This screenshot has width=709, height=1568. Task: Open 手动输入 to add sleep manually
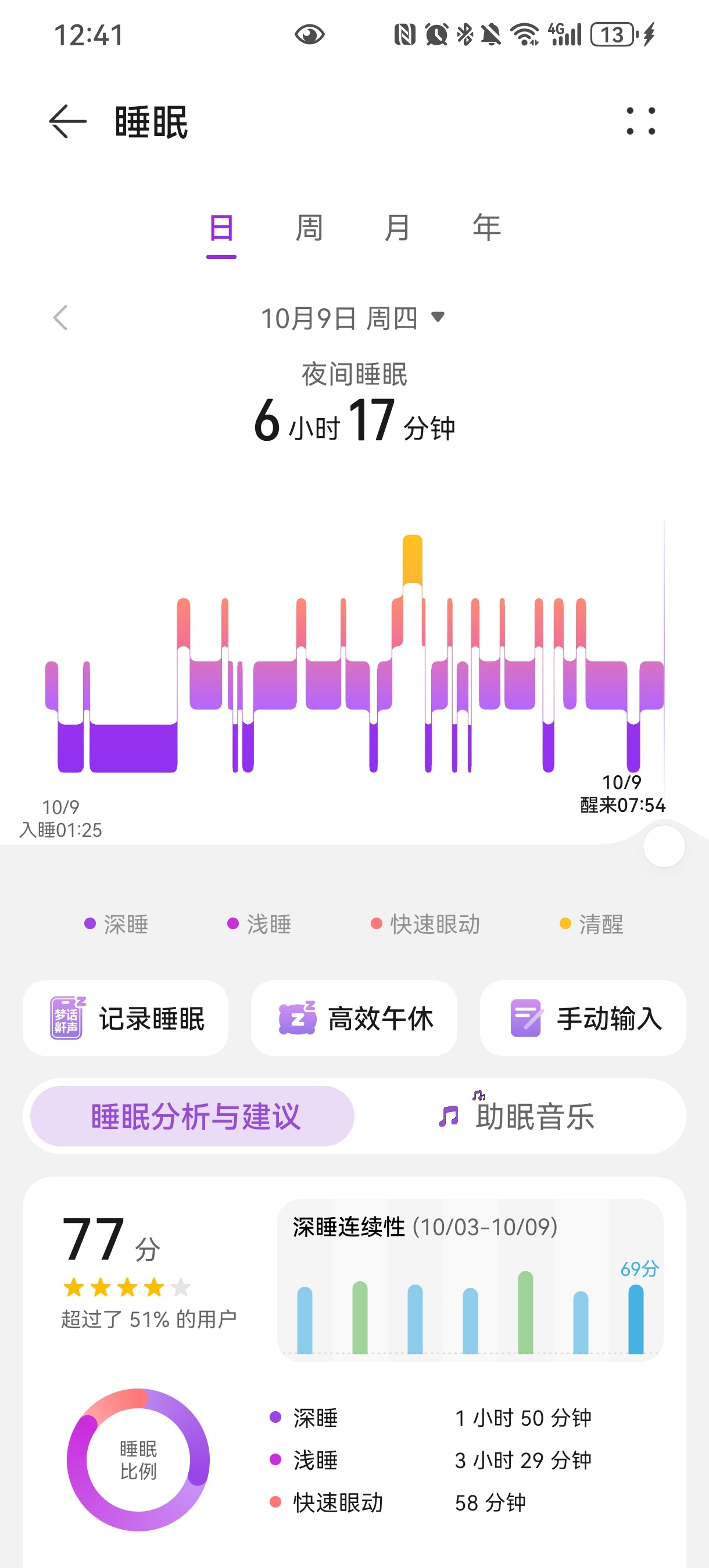click(x=583, y=1019)
